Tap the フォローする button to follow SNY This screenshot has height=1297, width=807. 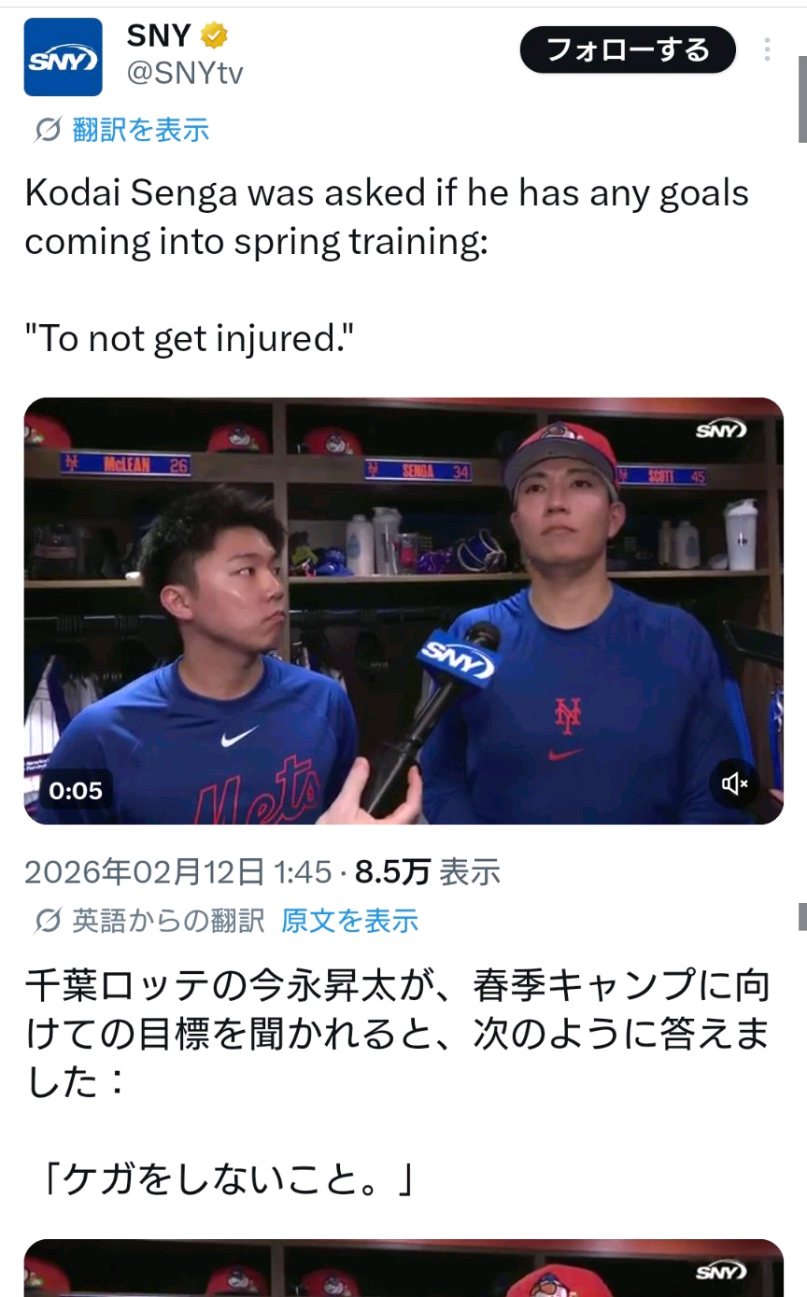tap(627, 49)
